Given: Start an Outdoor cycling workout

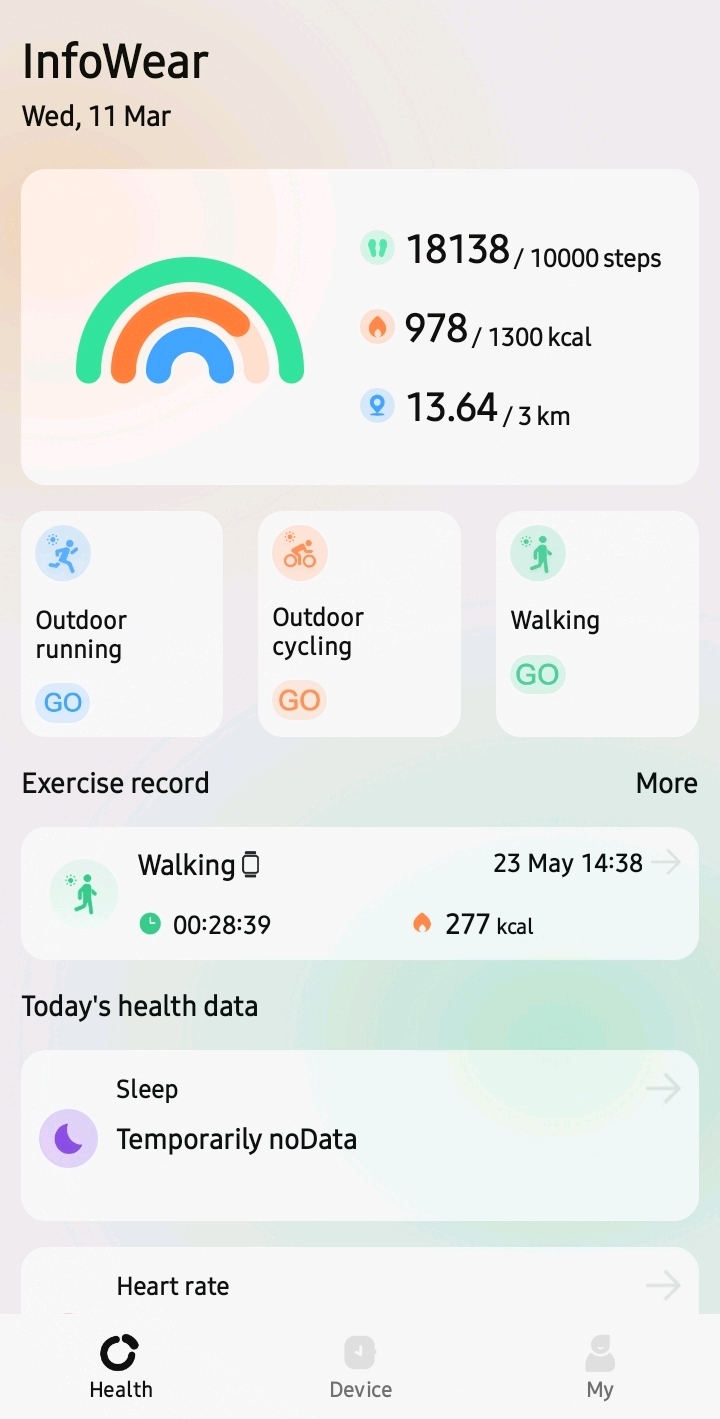Looking at the screenshot, I should pyautogui.click(x=299, y=699).
